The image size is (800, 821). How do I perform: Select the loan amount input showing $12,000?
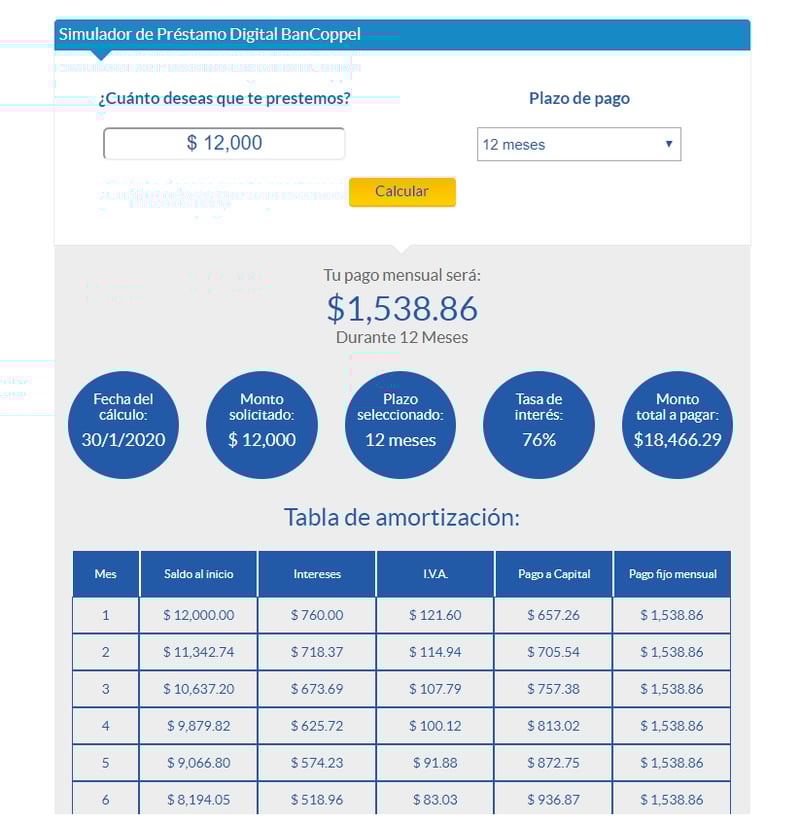tap(223, 143)
